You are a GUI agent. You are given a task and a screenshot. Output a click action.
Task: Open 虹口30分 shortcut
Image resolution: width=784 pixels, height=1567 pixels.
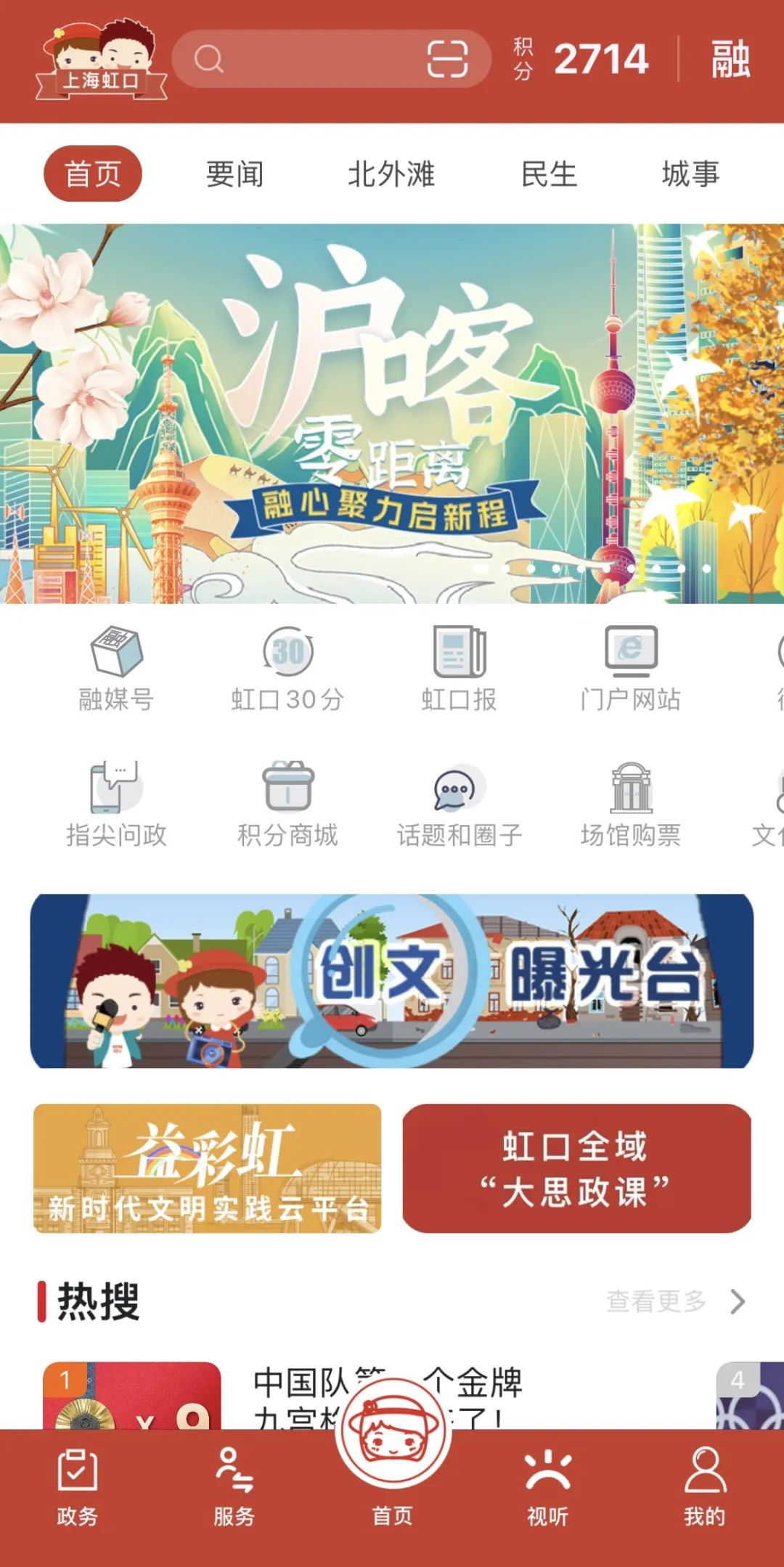click(x=287, y=668)
